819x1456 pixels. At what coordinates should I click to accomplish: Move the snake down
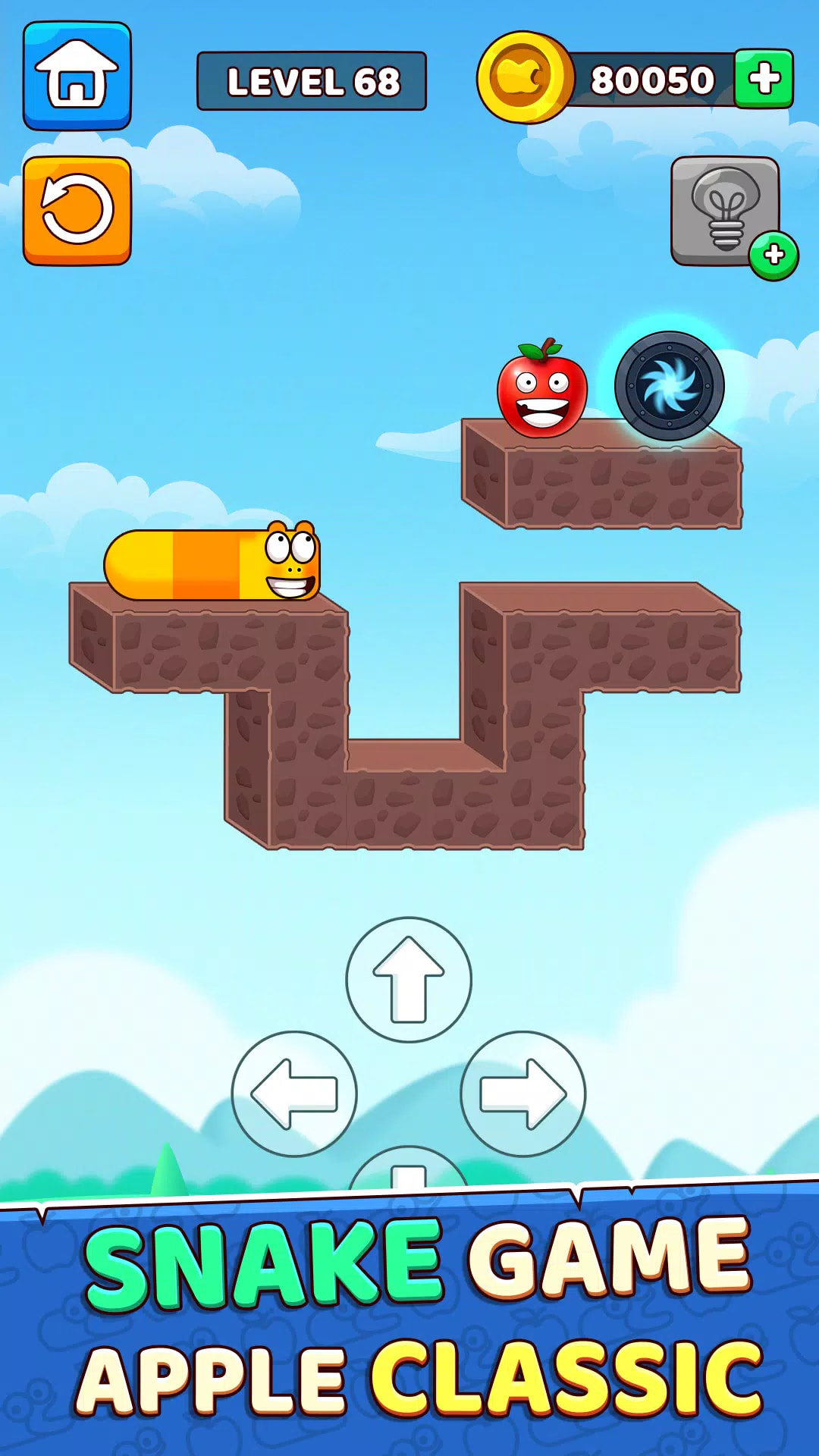coord(409,1172)
